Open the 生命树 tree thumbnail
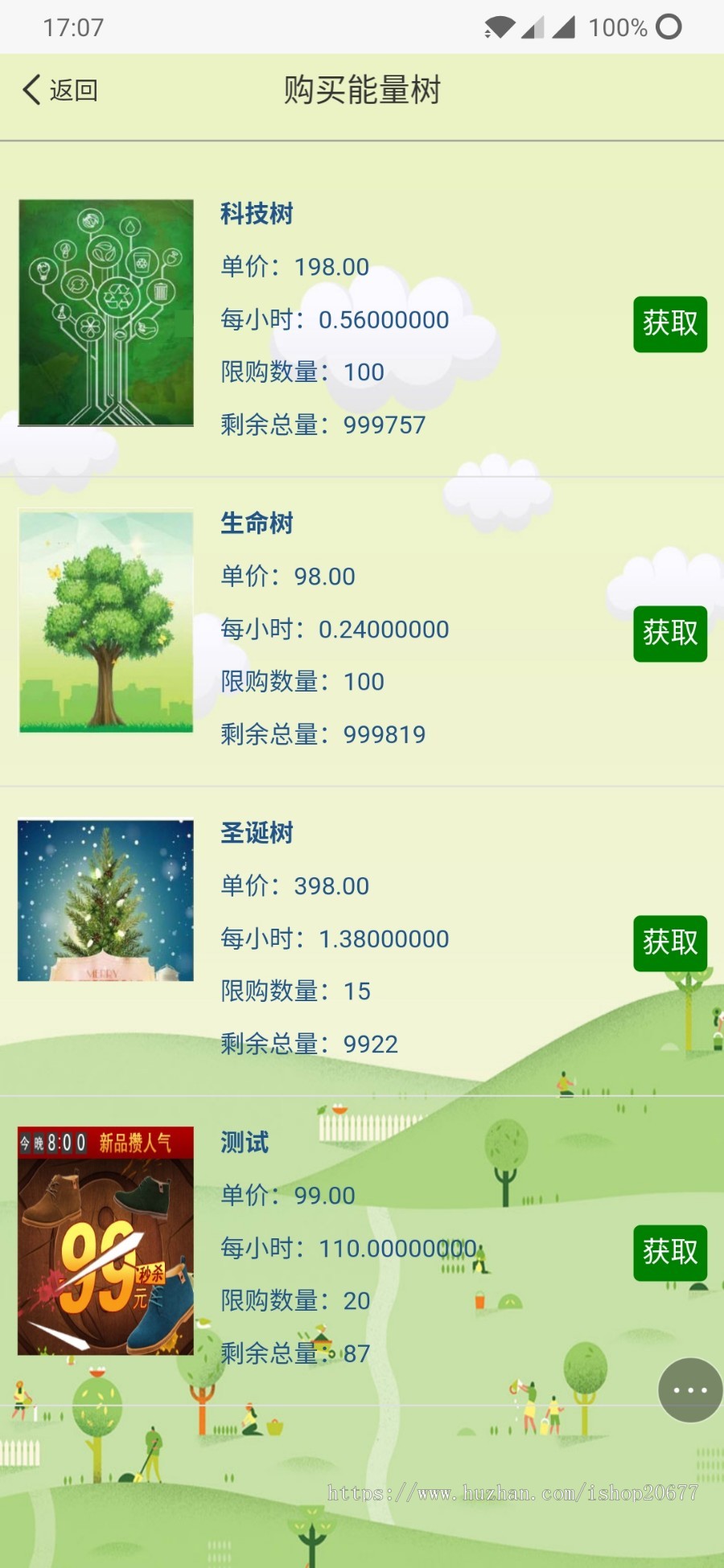724x1568 pixels. coord(106,622)
